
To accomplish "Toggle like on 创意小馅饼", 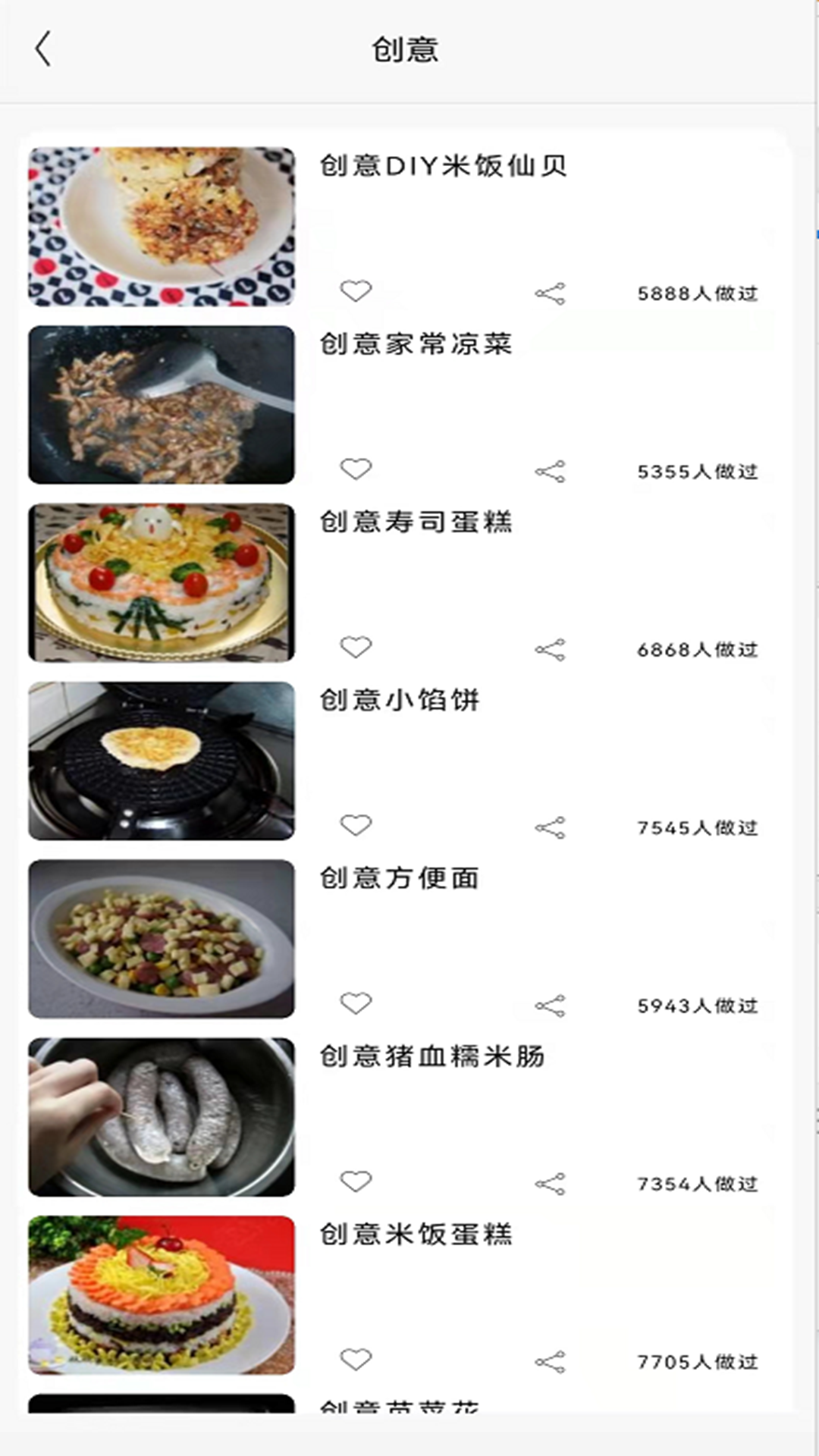I will point(356,825).
